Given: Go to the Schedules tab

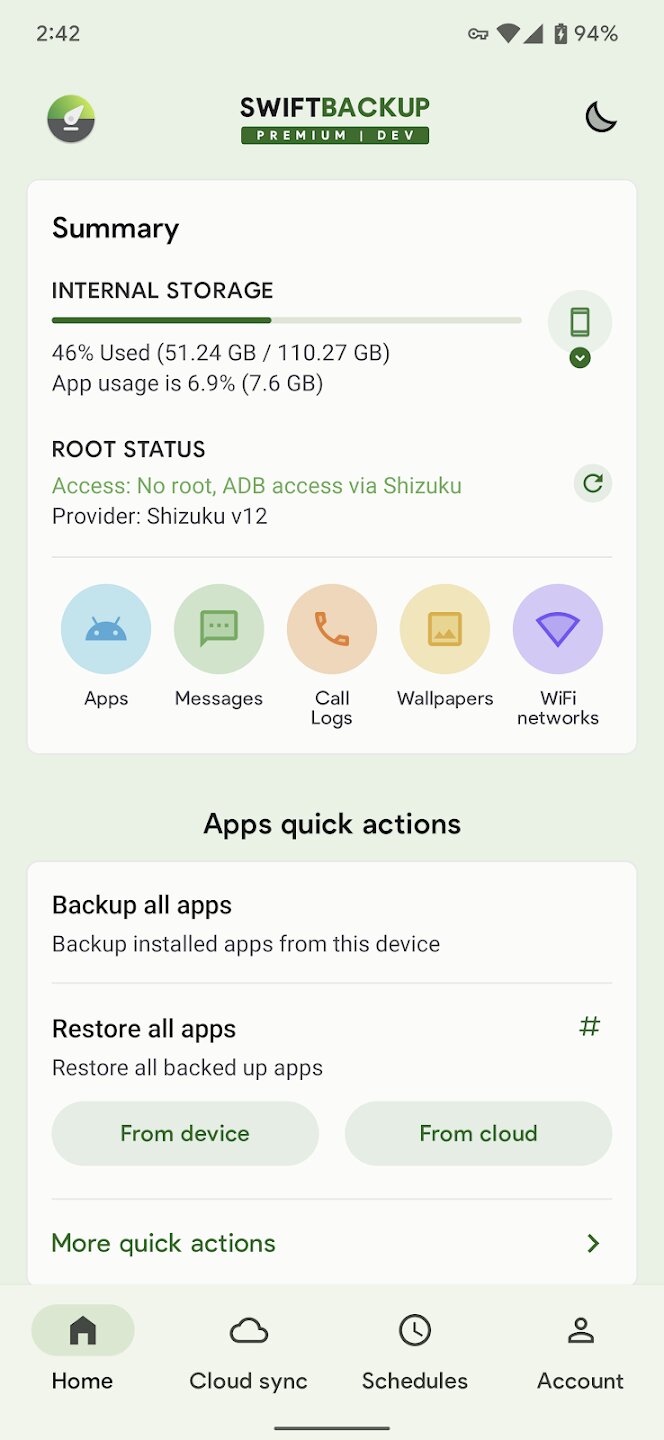Looking at the screenshot, I should coord(415,1351).
